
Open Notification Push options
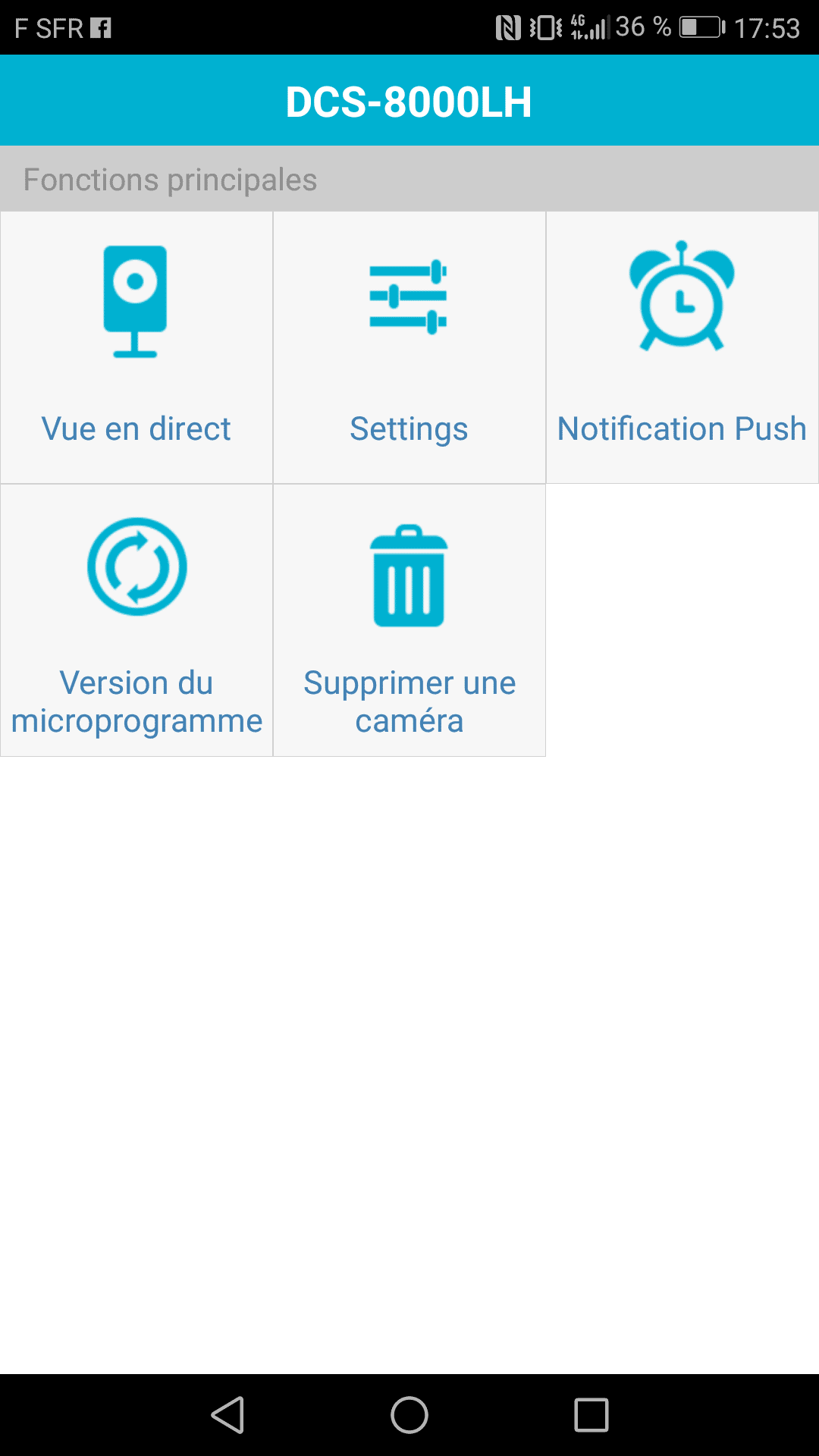682,347
